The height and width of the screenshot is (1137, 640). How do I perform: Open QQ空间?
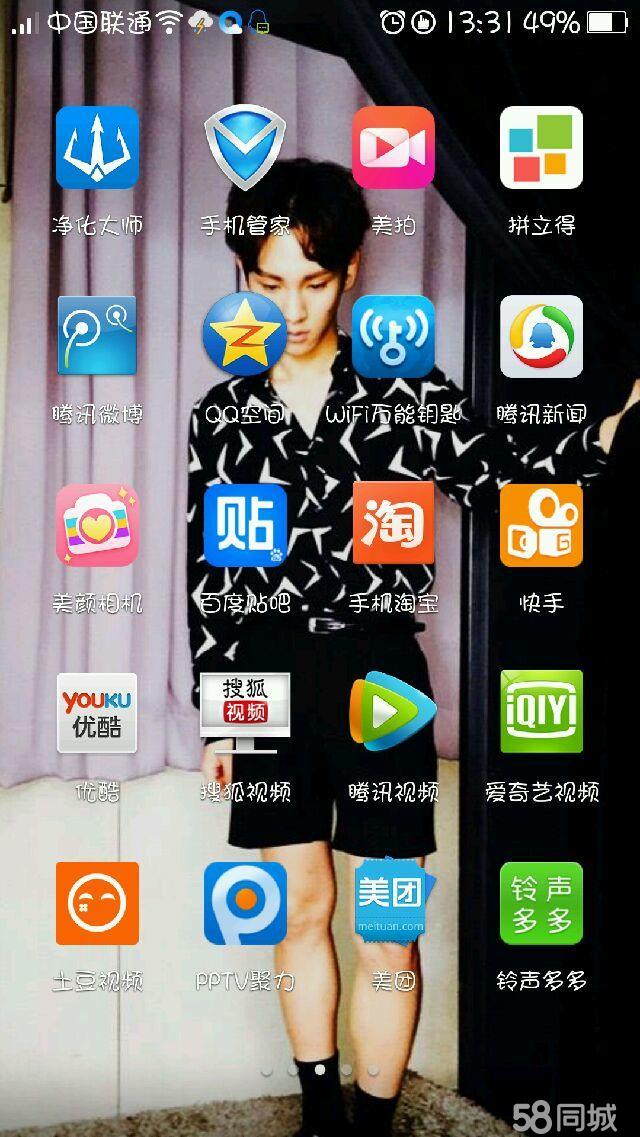[245, 336]
